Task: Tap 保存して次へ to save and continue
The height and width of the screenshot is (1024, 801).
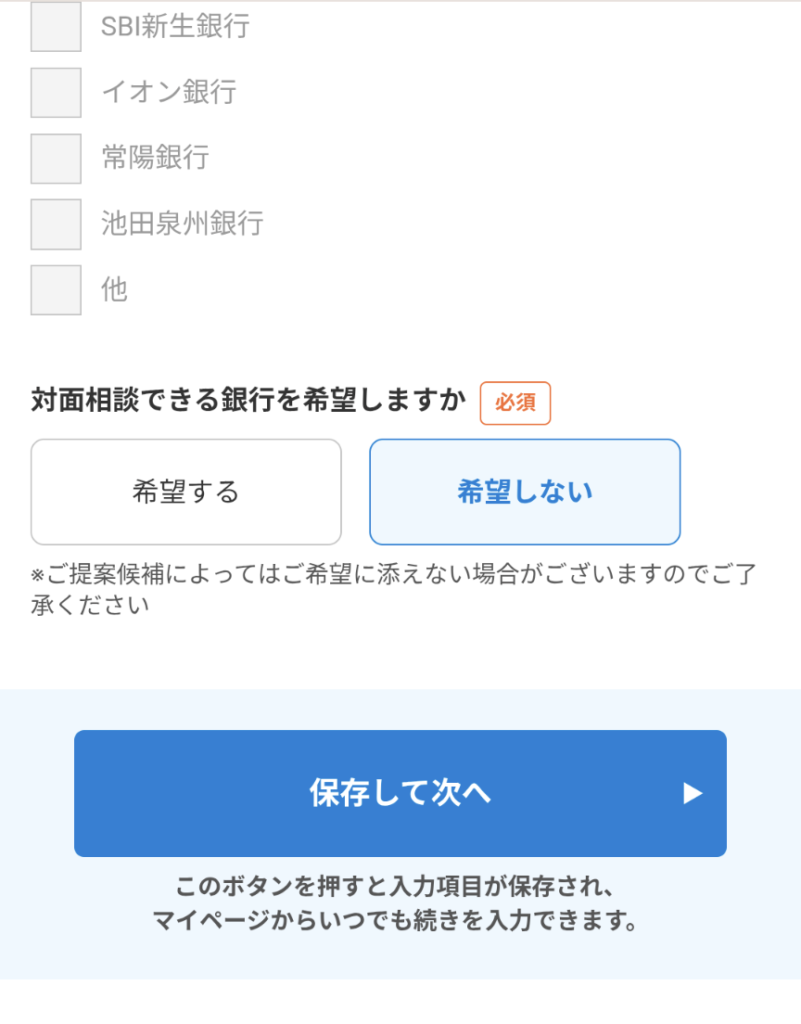Action: tap(400, 793)
